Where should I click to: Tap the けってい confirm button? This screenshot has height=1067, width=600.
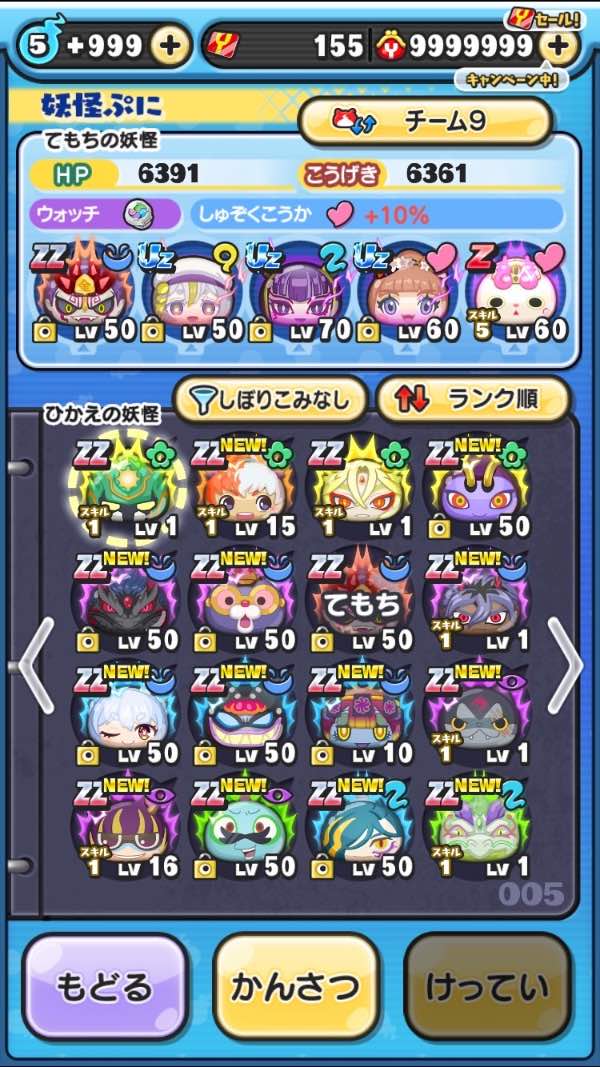coord(487,987)
